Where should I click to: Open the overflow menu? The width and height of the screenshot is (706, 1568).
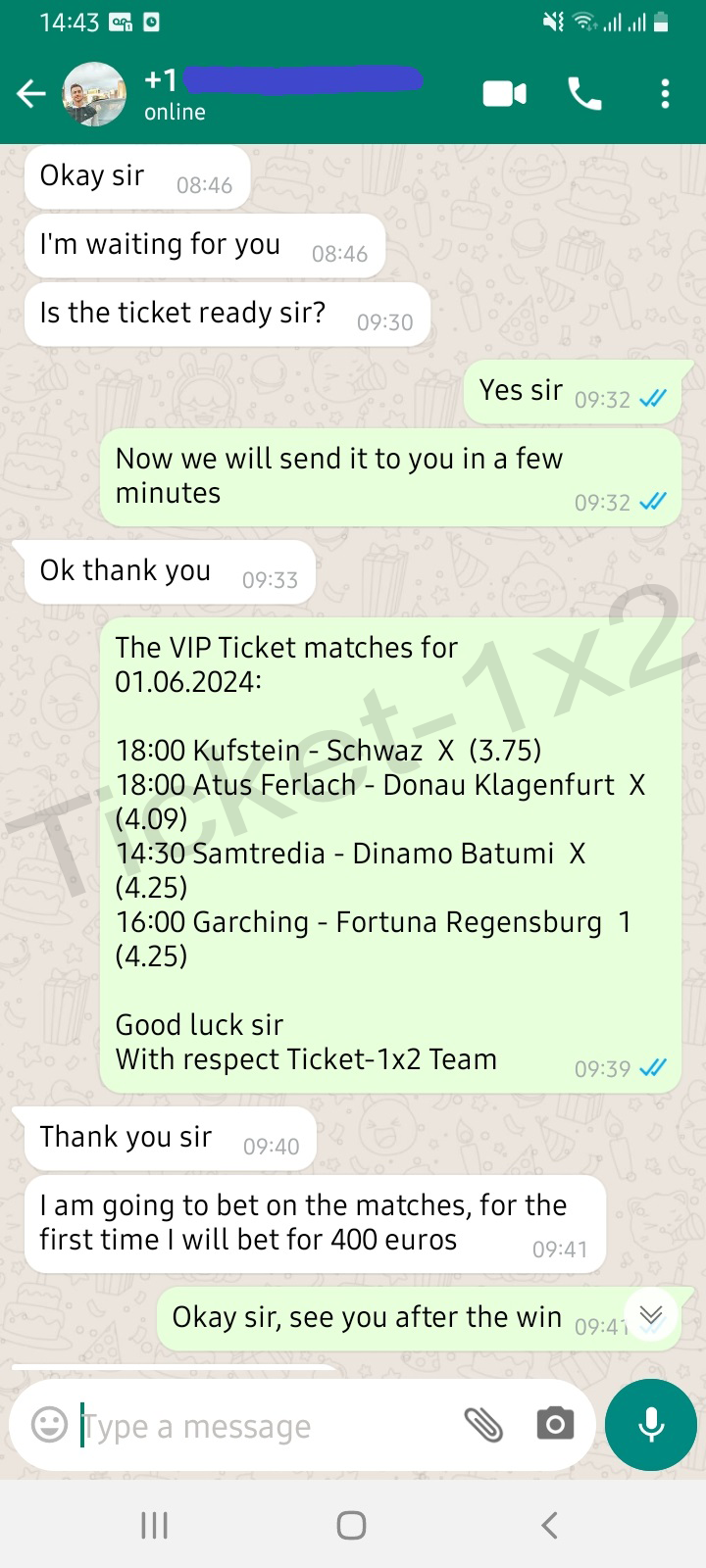(665, 94)
